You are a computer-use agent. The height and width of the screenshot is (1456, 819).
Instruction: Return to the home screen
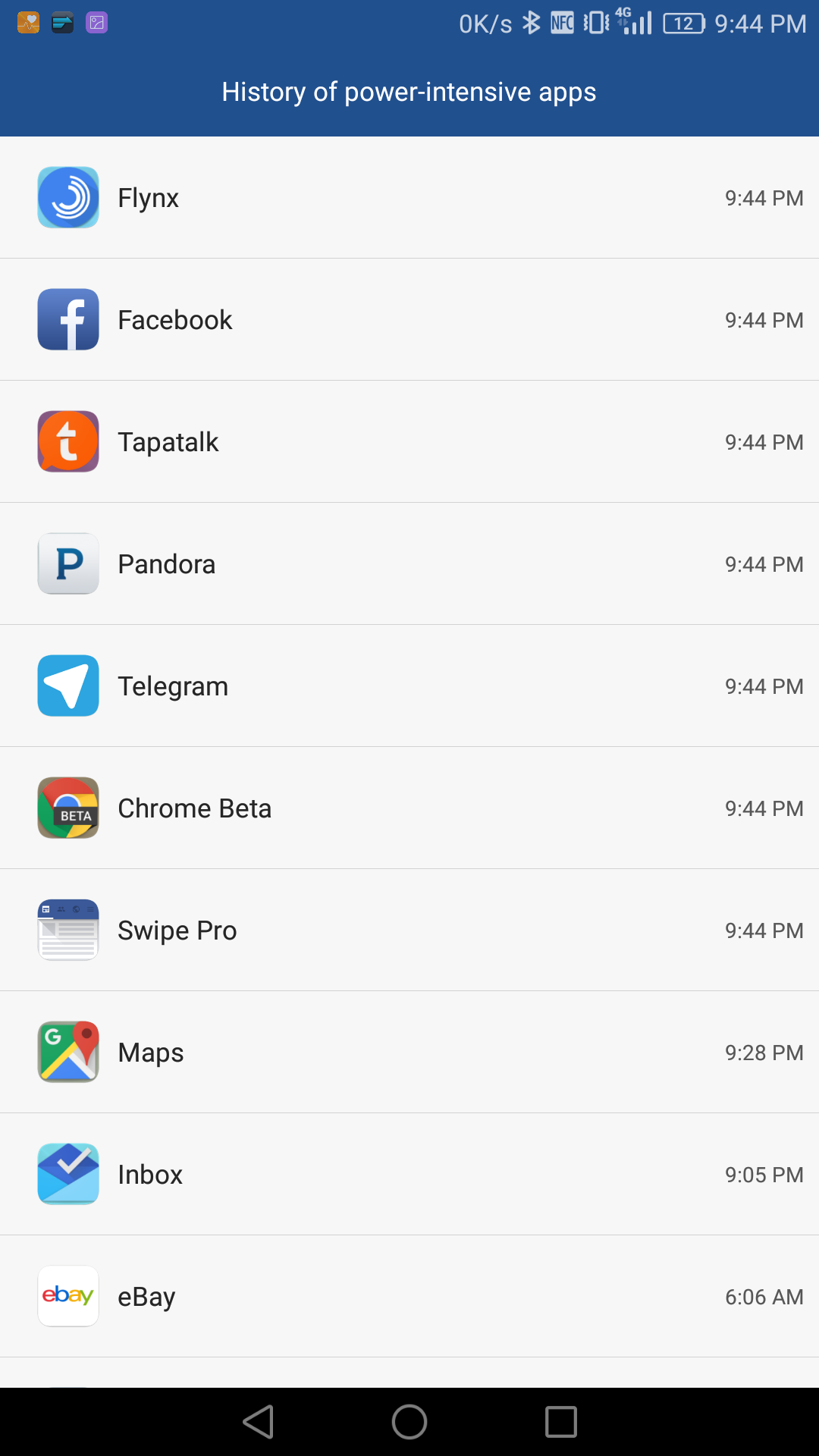coord(409,1422)
